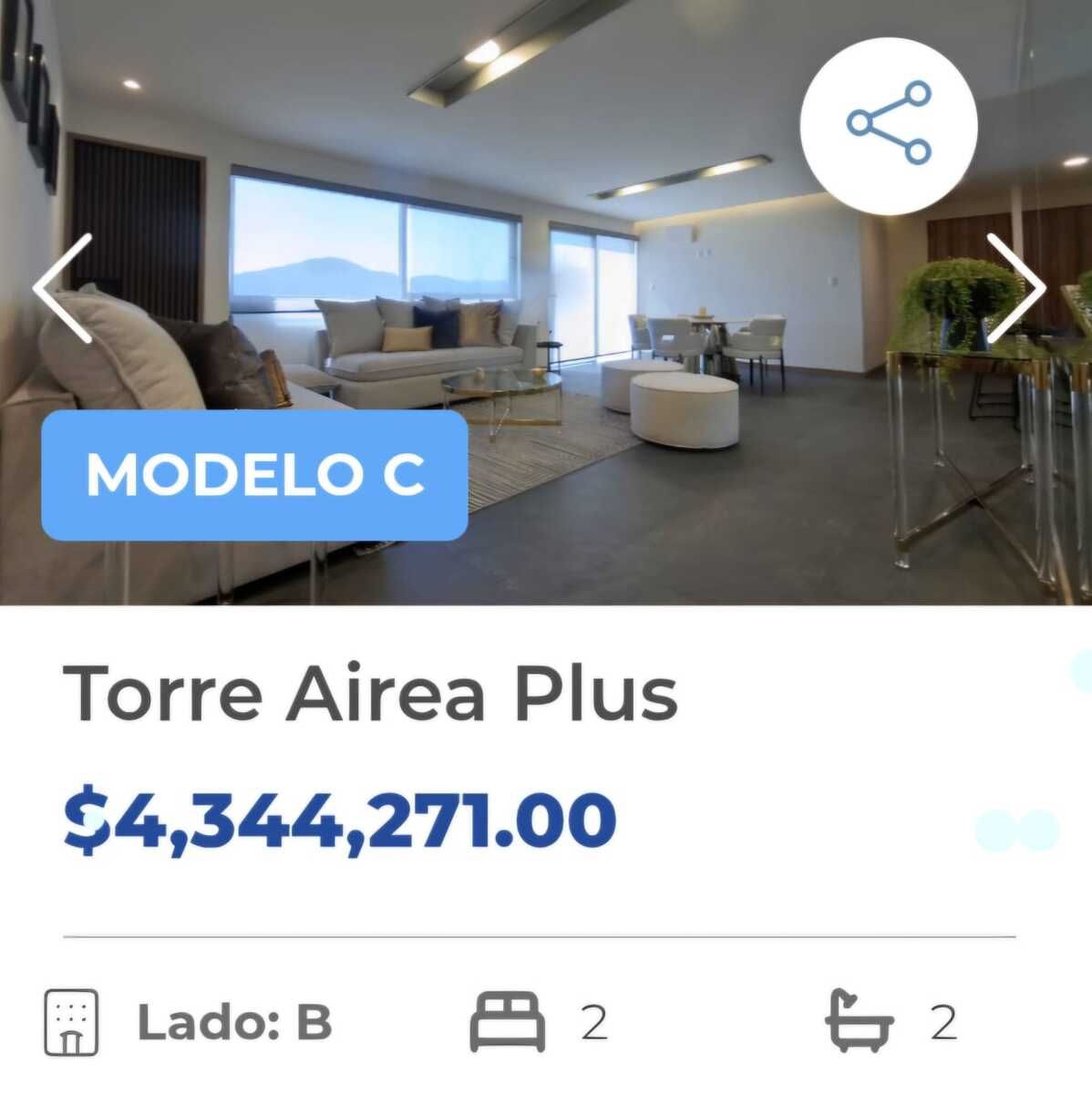
Task: Share this Torre Airea Plus listing
Action: 889,125
